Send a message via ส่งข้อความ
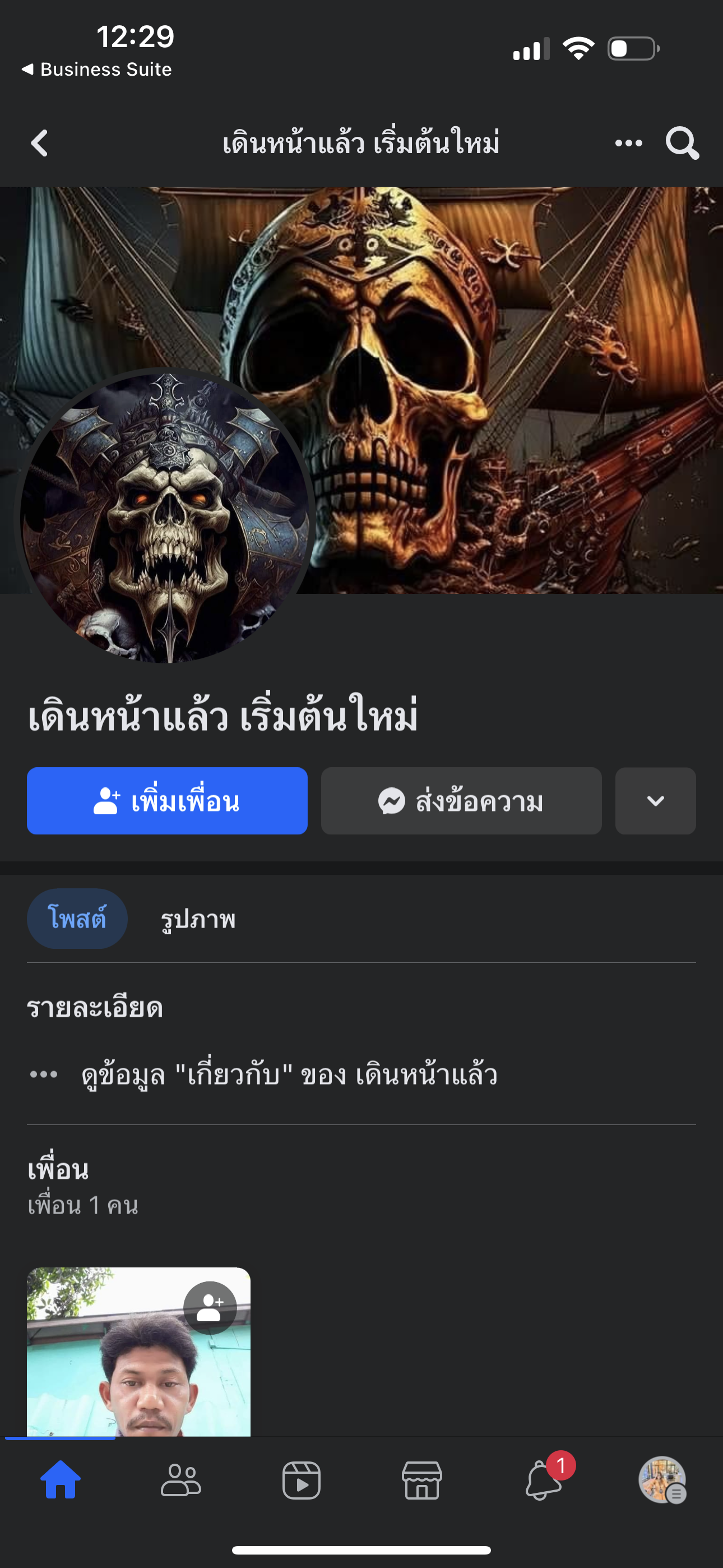 click(x=461, y=800)
